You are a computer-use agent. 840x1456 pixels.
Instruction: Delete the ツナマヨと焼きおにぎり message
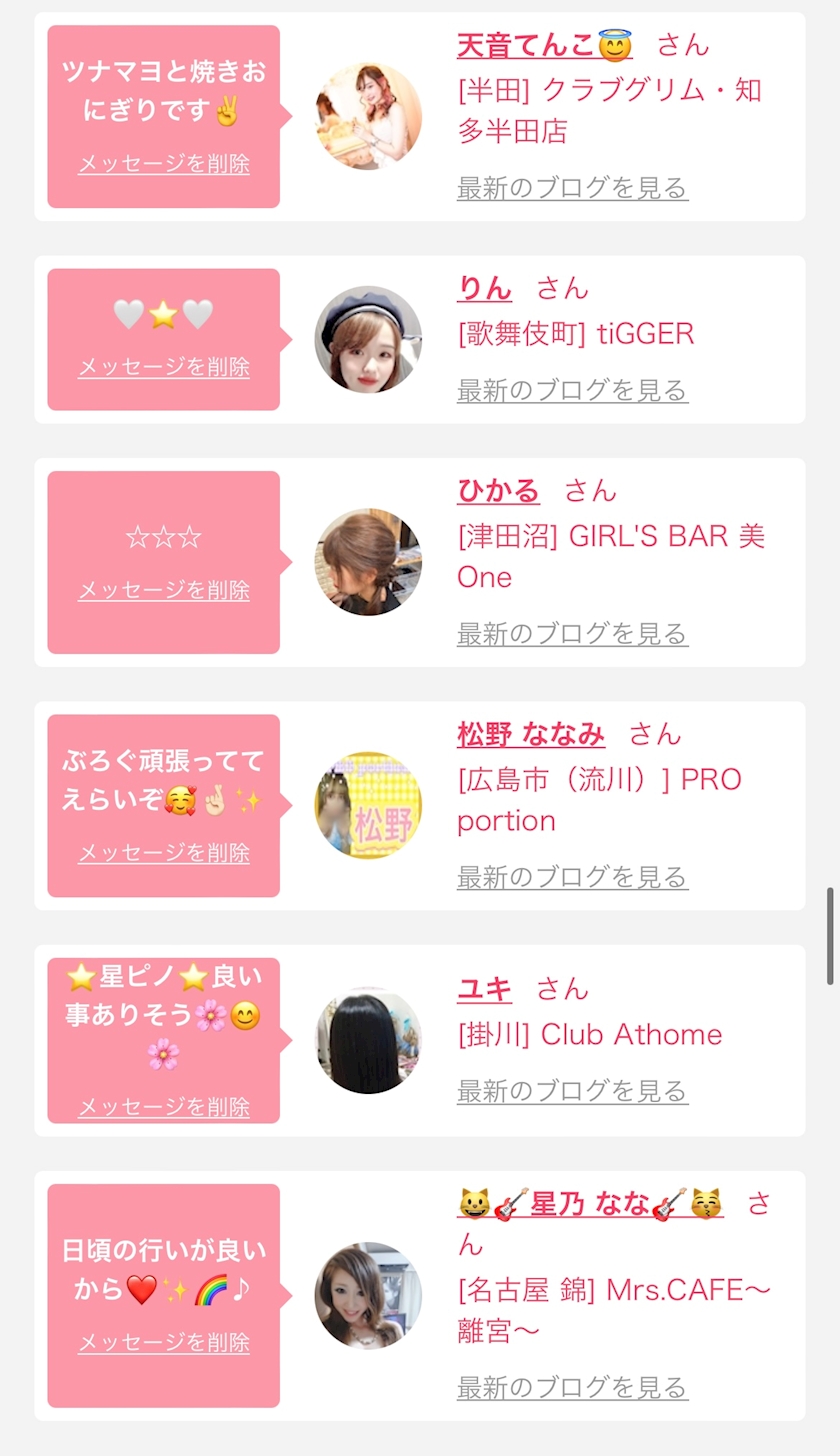pyautogui.click(x=164, y=164)
